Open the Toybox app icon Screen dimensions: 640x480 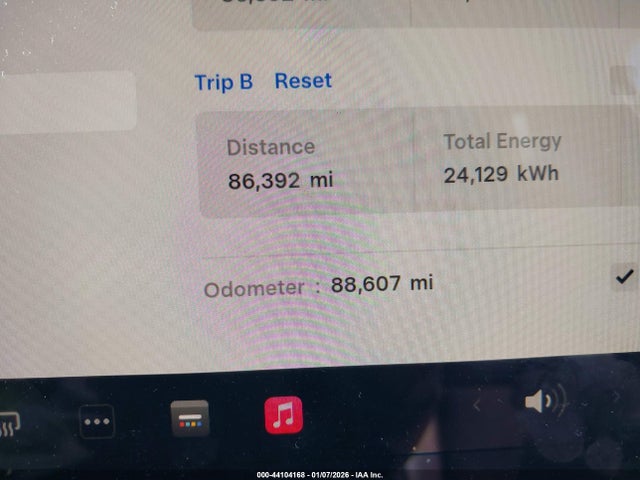tap(190, 418)
